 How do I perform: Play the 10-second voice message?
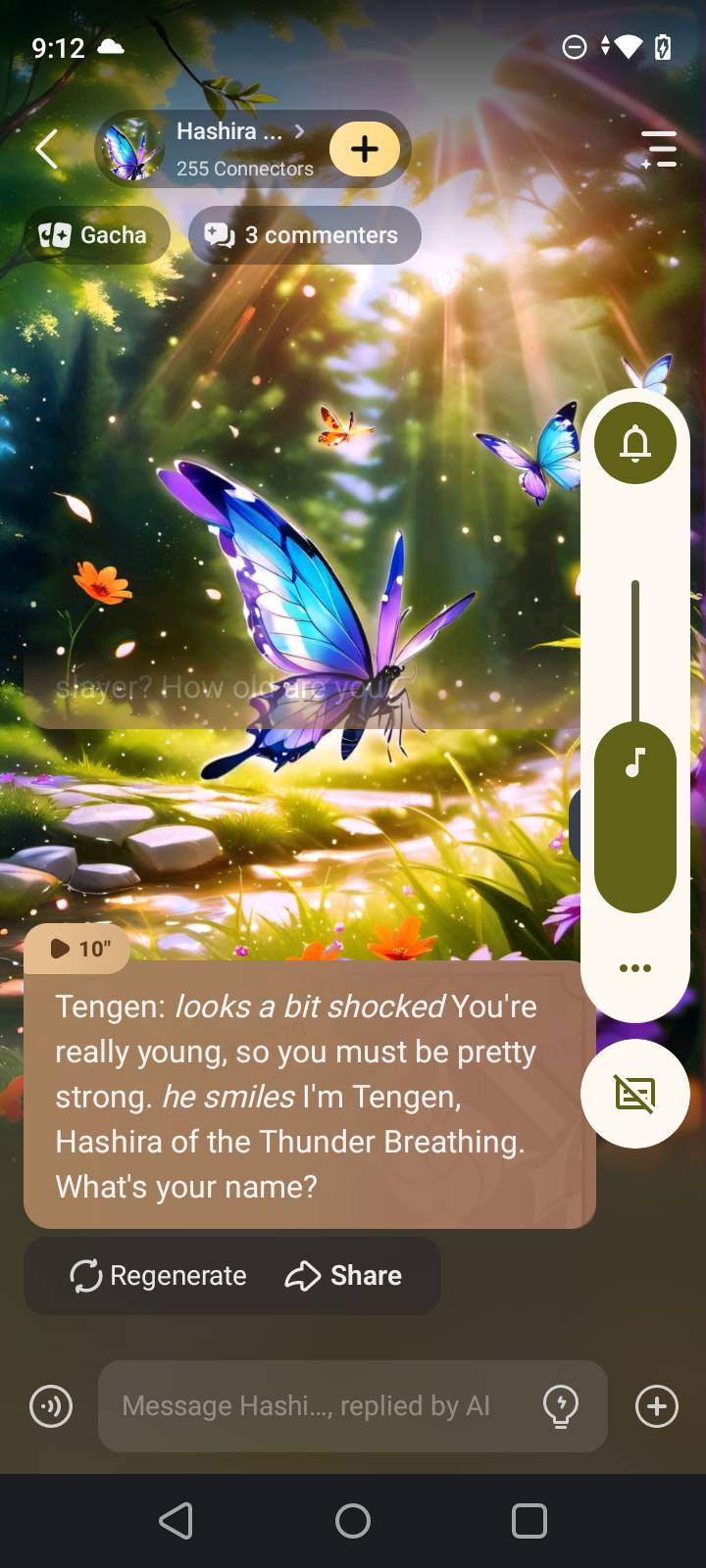pyautogui.click(x=76, y=949)
